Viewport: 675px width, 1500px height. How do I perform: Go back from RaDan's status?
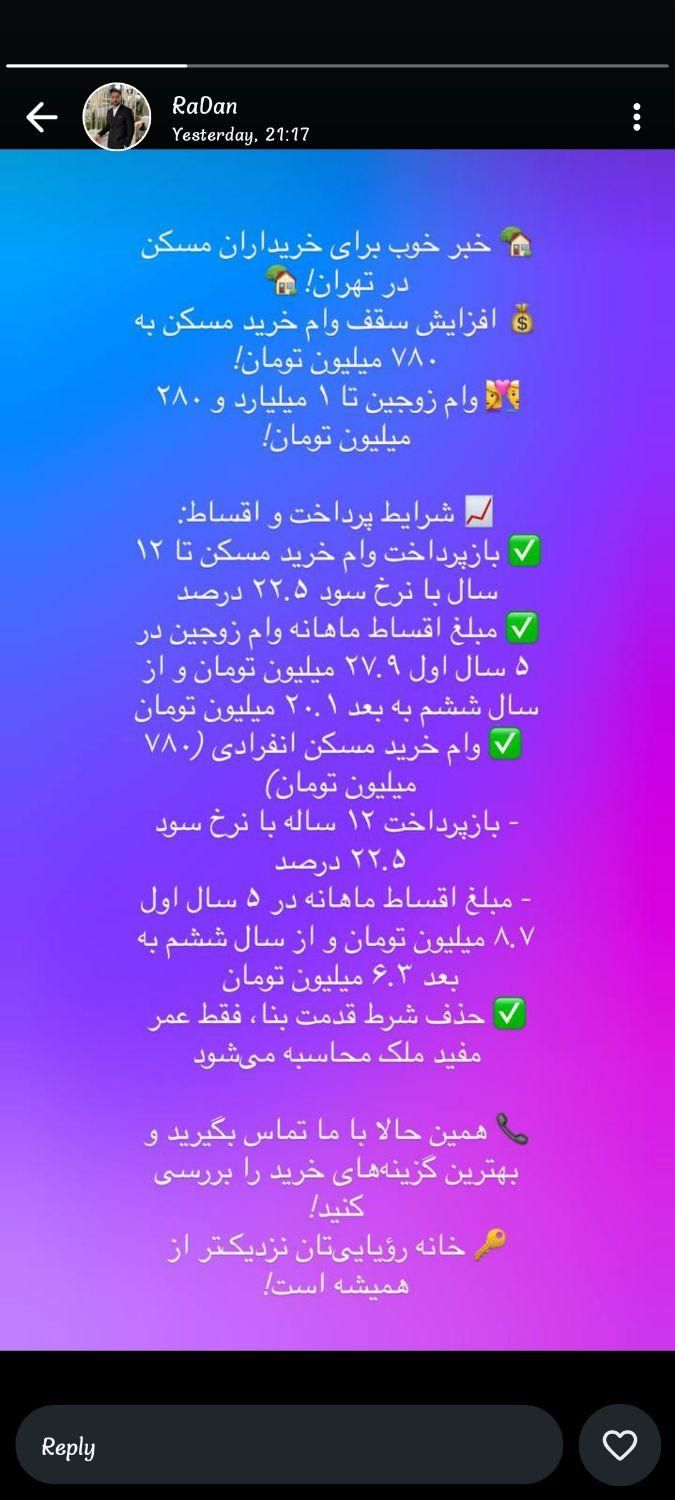(41, 118)
